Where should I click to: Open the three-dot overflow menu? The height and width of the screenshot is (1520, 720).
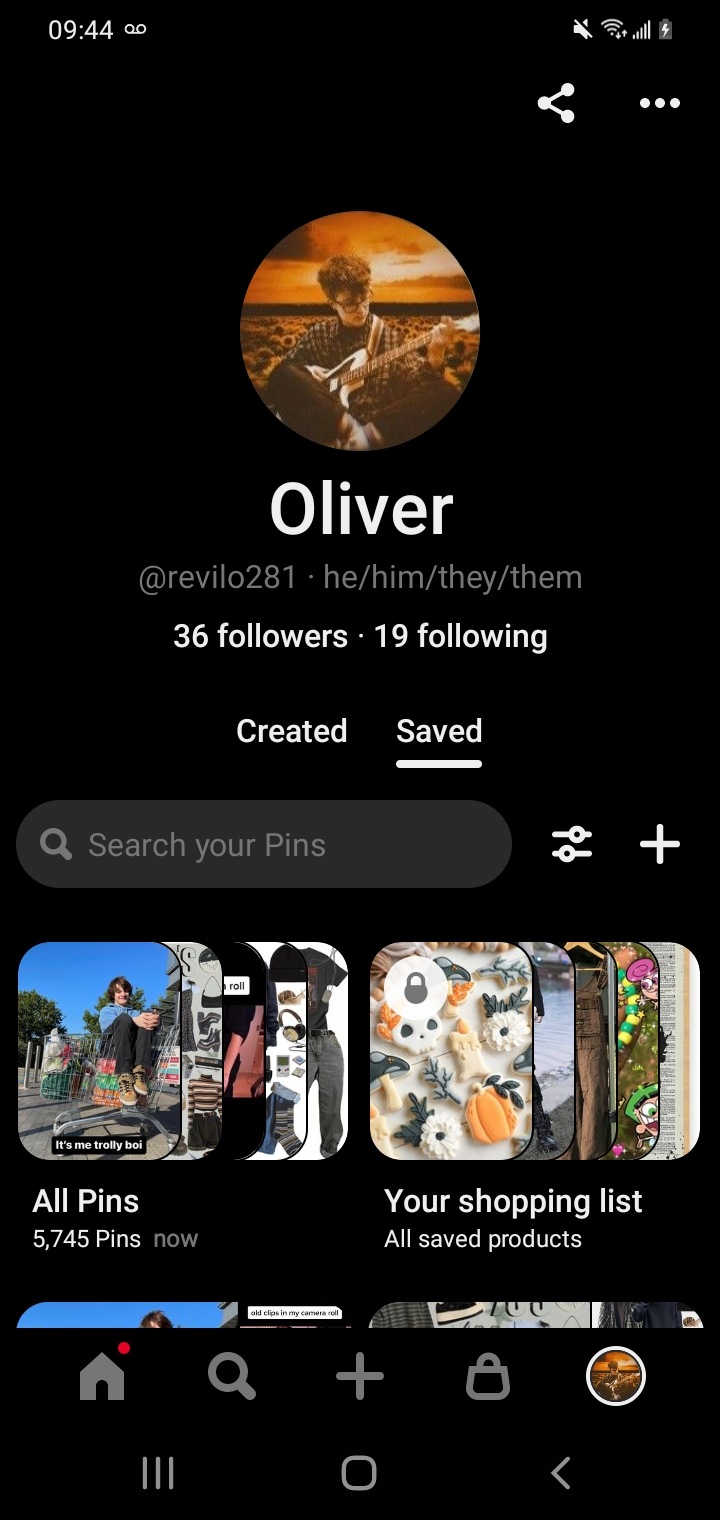tap(659, 103)
